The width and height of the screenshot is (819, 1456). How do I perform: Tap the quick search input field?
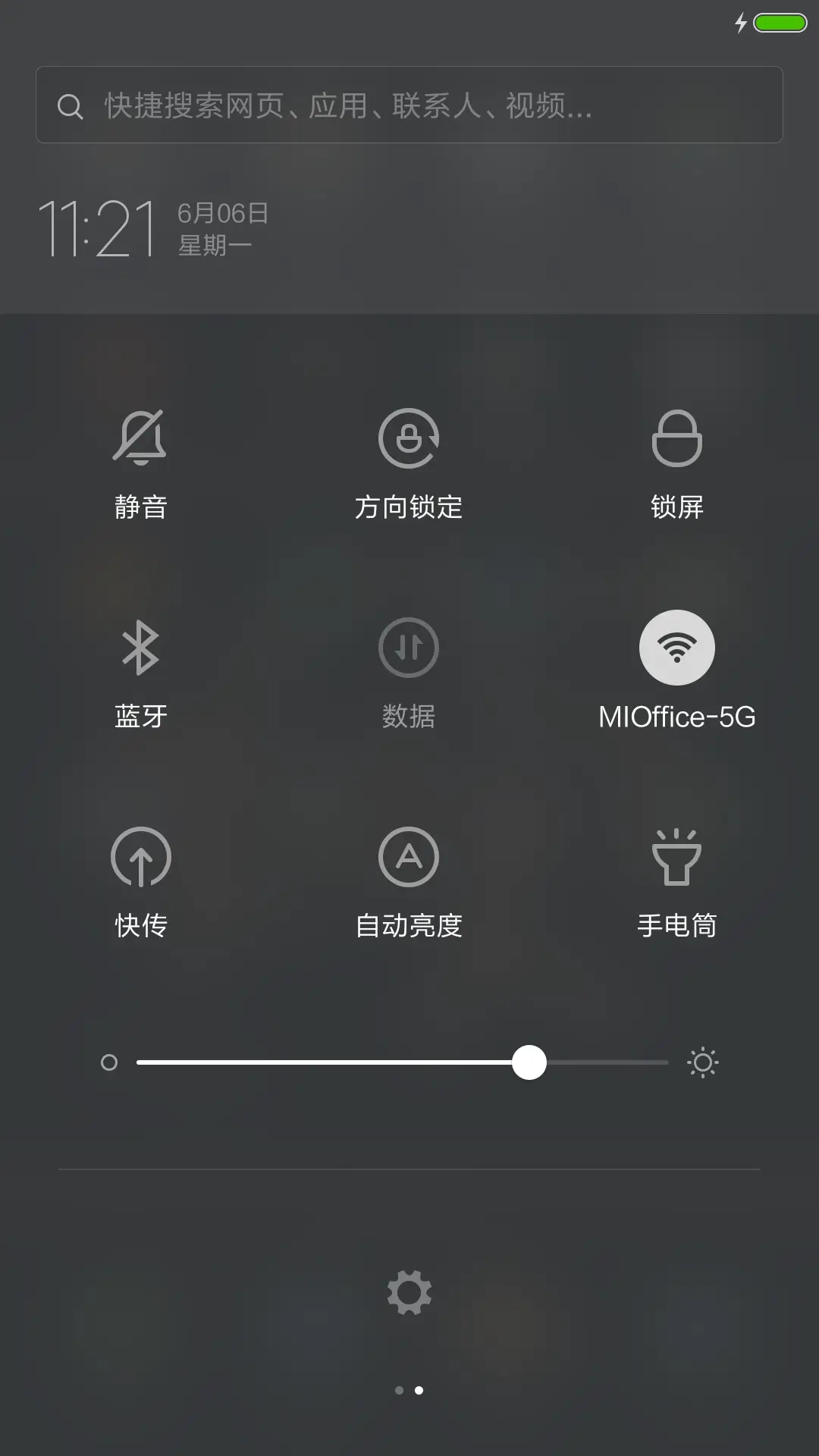pos(409,105)
